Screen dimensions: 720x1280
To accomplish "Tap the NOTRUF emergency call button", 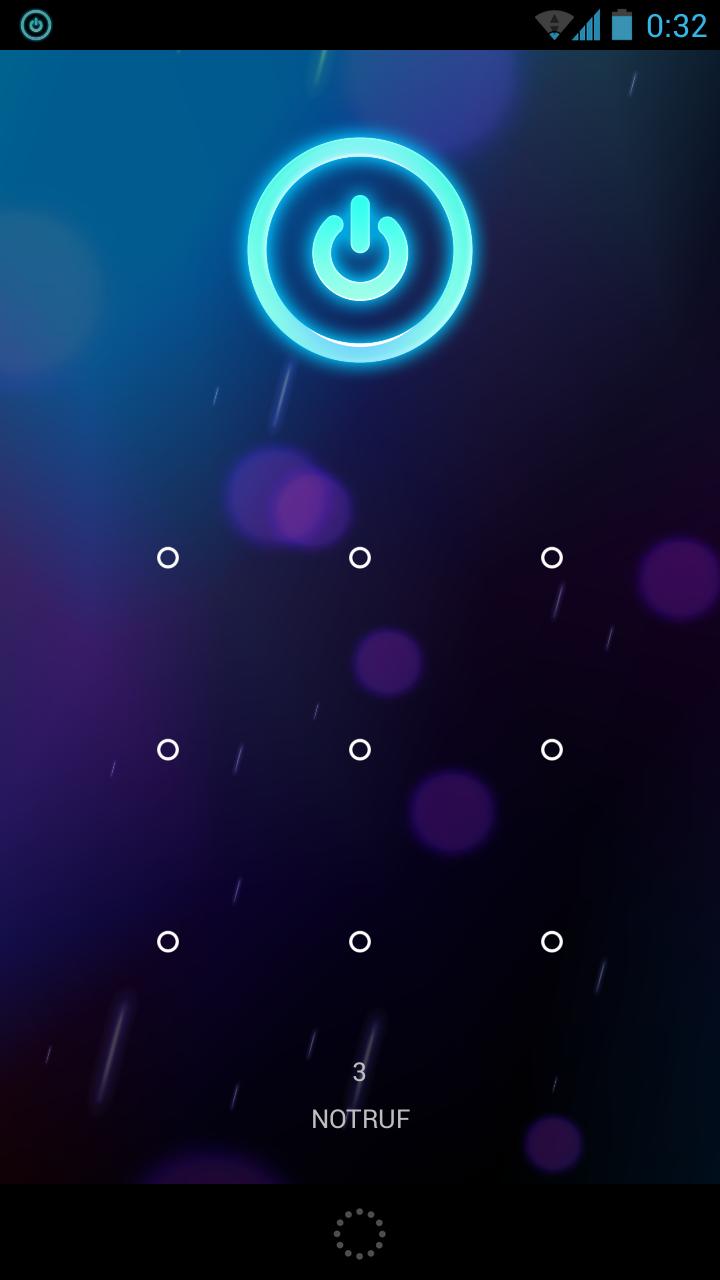I will pyautogui.click(x=360, y=1119).
